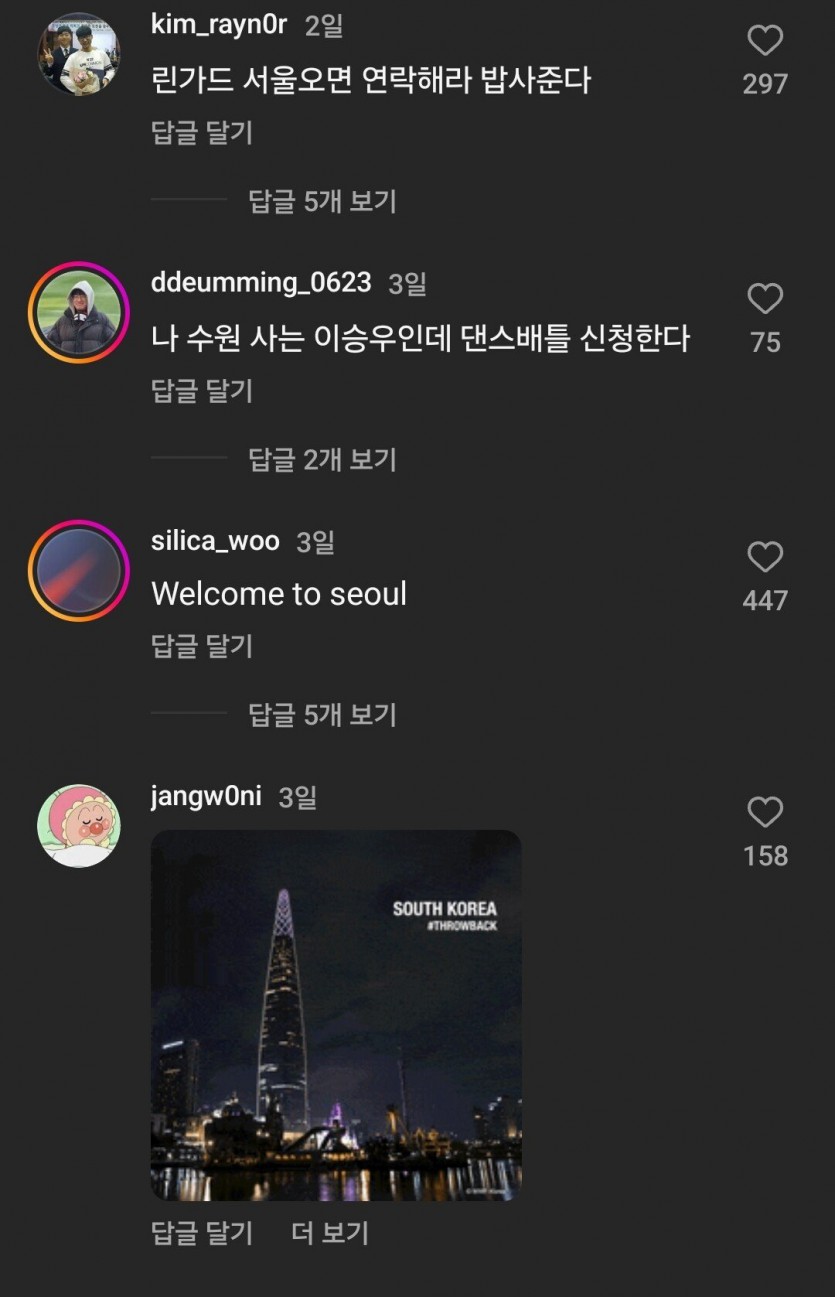This screenshot has height=1297, width=835.
Task: Tap 더 보기 under jangw0ni's comment
Action: tap(330, 1233)
